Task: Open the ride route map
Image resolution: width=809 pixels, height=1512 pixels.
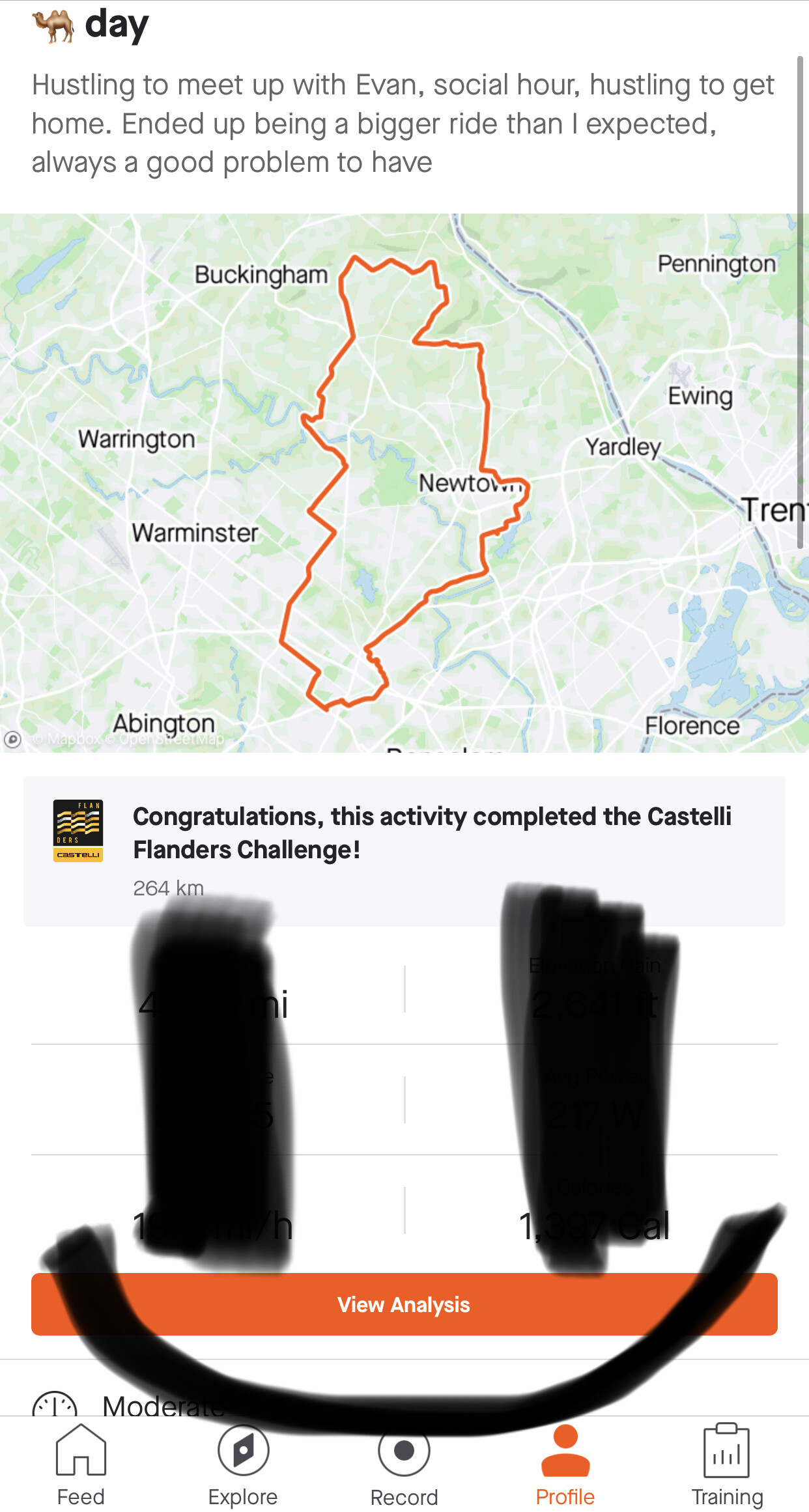Action: click(x=404, y=483)
